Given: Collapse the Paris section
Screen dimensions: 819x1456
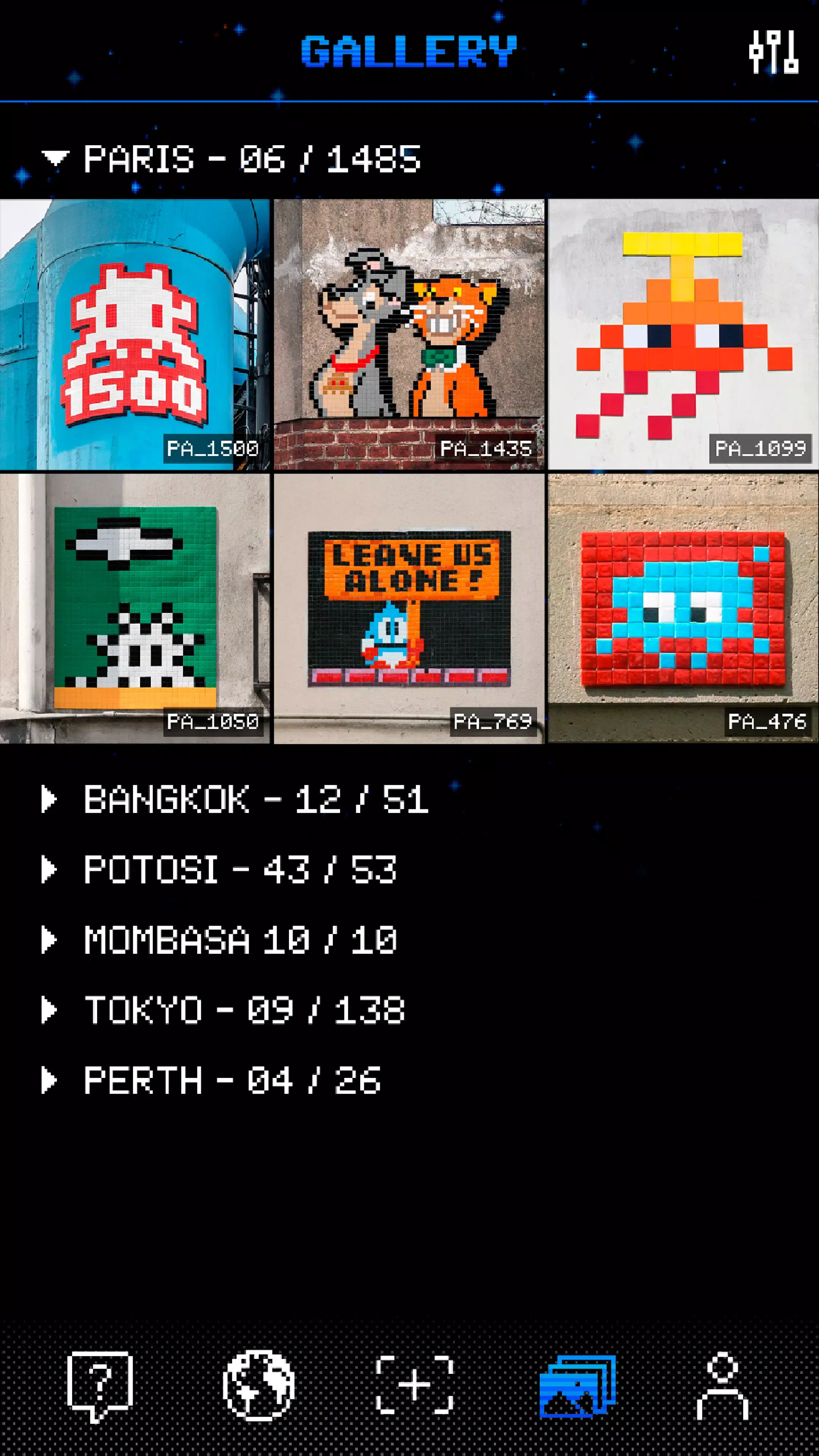Looking at the screenshot, I should coord(55,159).
